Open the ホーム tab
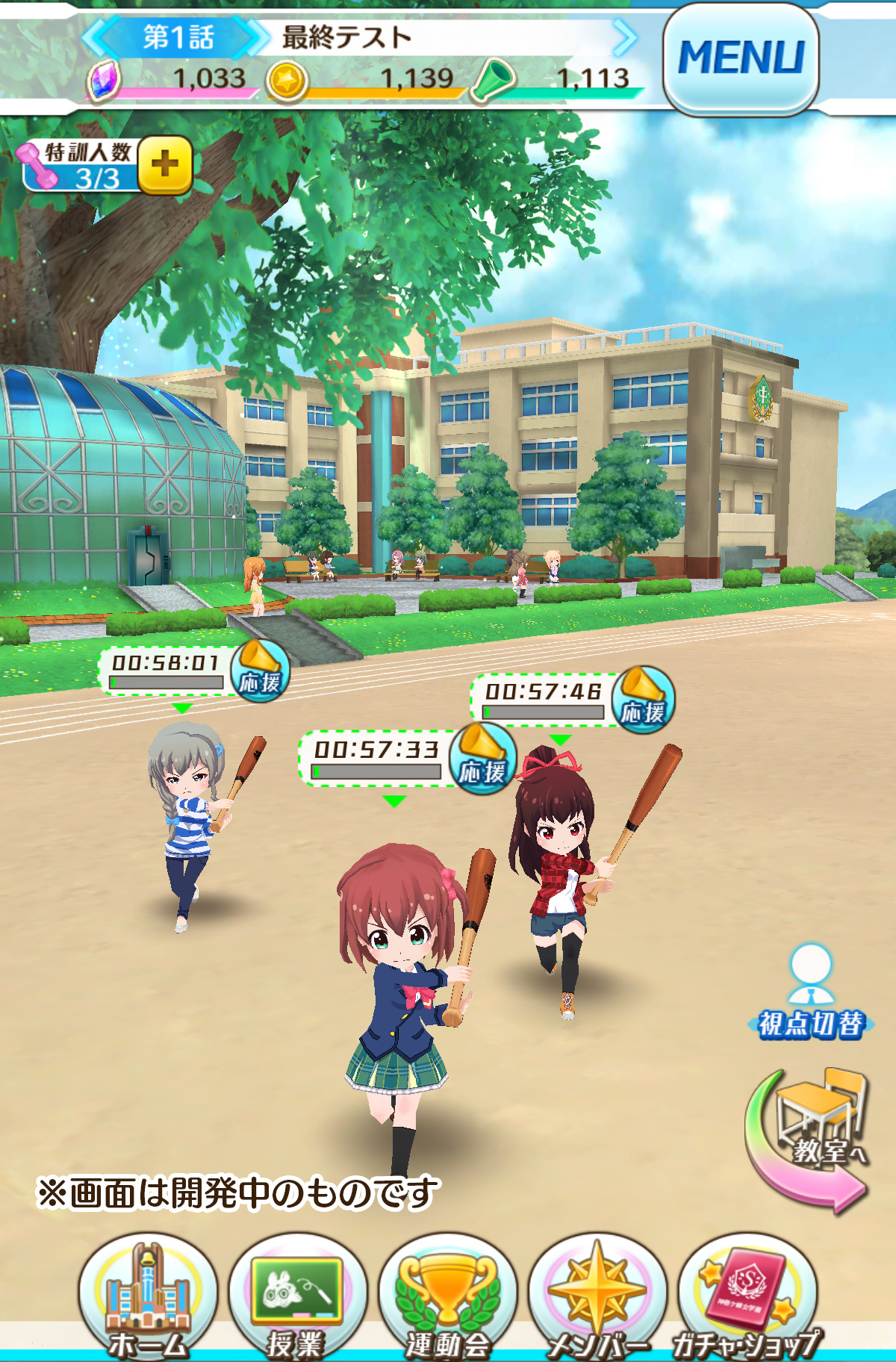The height and width of the screenshot is (1362, 896). click(148, 1296)
